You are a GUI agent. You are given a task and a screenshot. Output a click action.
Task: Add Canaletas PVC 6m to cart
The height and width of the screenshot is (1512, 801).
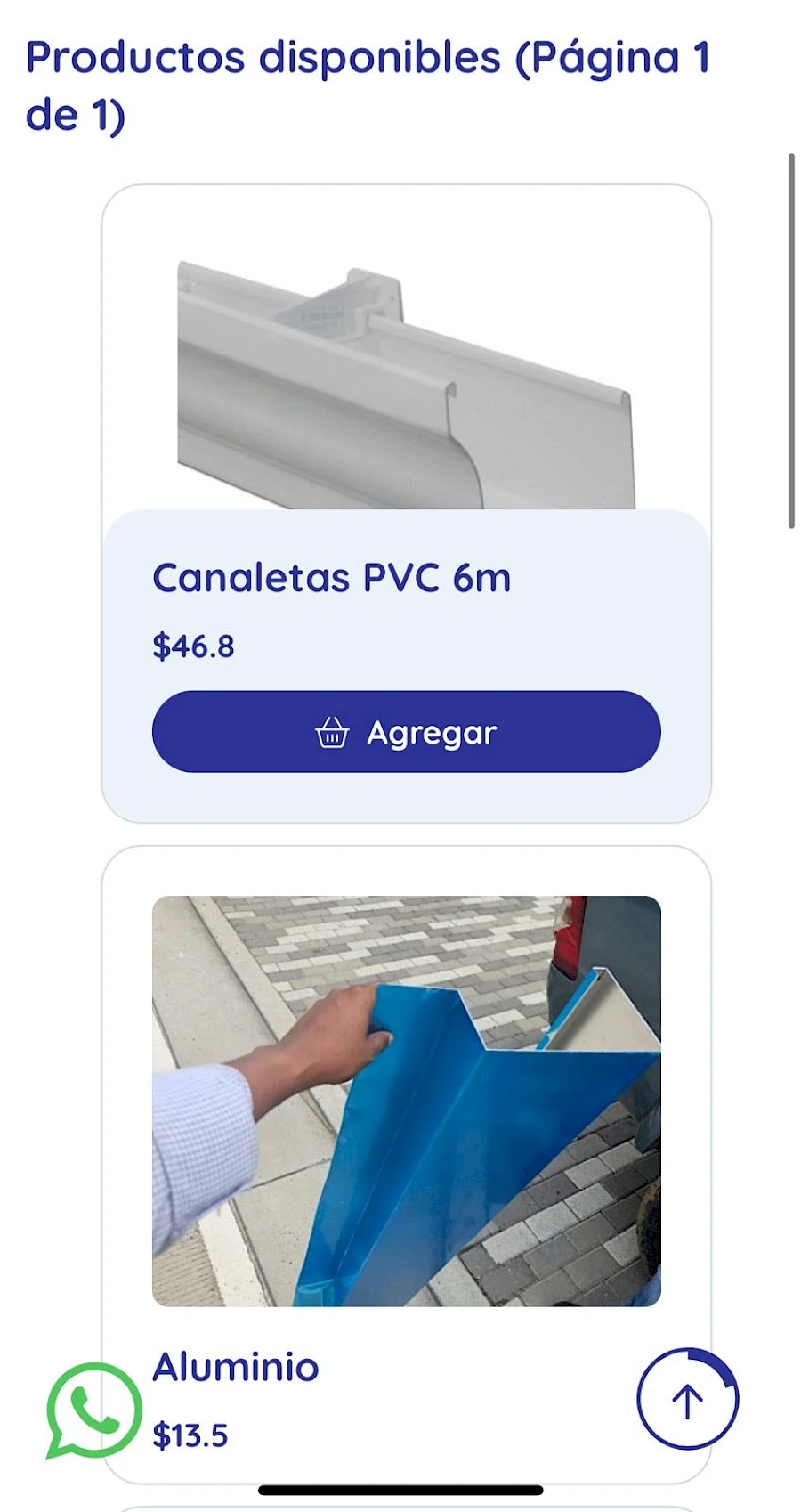click(406, 732)
